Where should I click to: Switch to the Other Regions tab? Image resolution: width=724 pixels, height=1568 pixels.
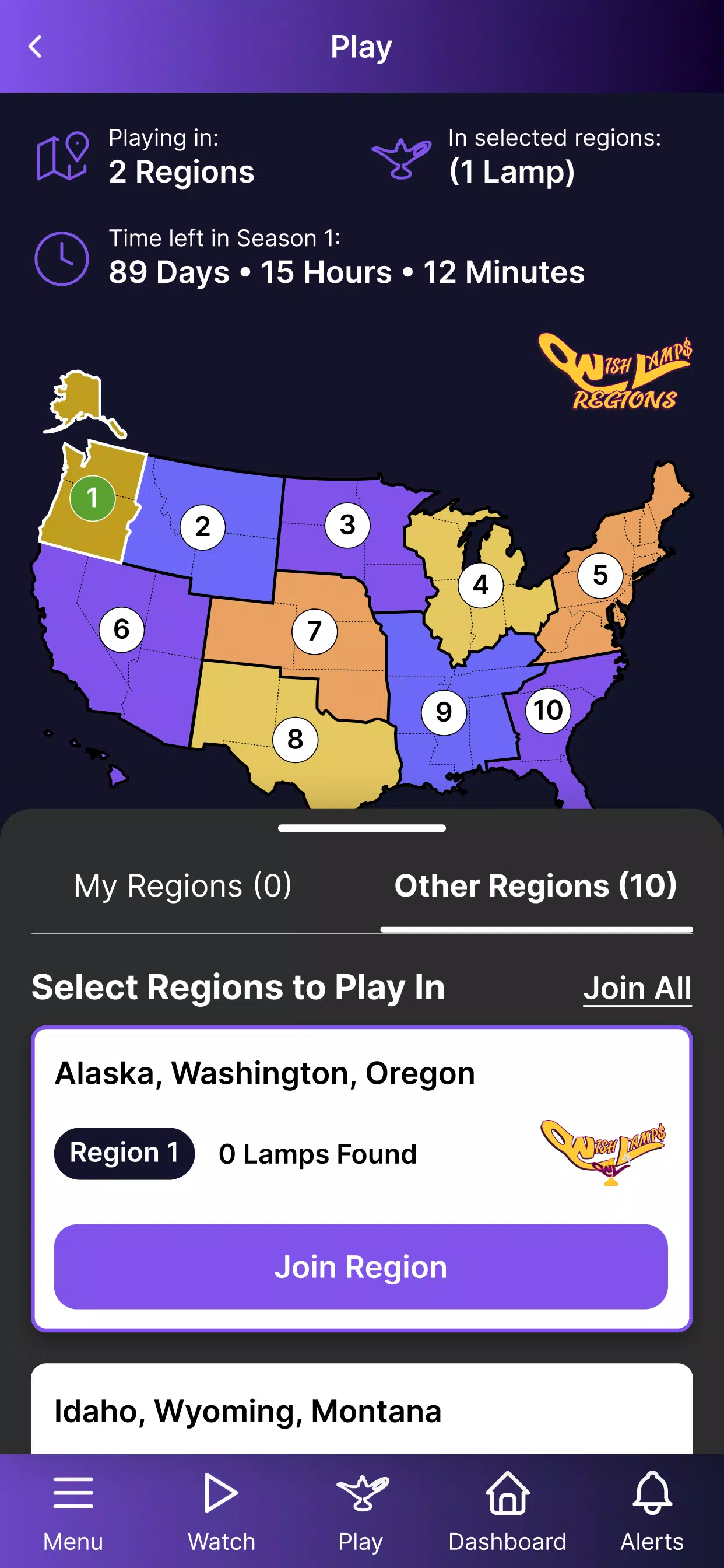pos(535,885)
